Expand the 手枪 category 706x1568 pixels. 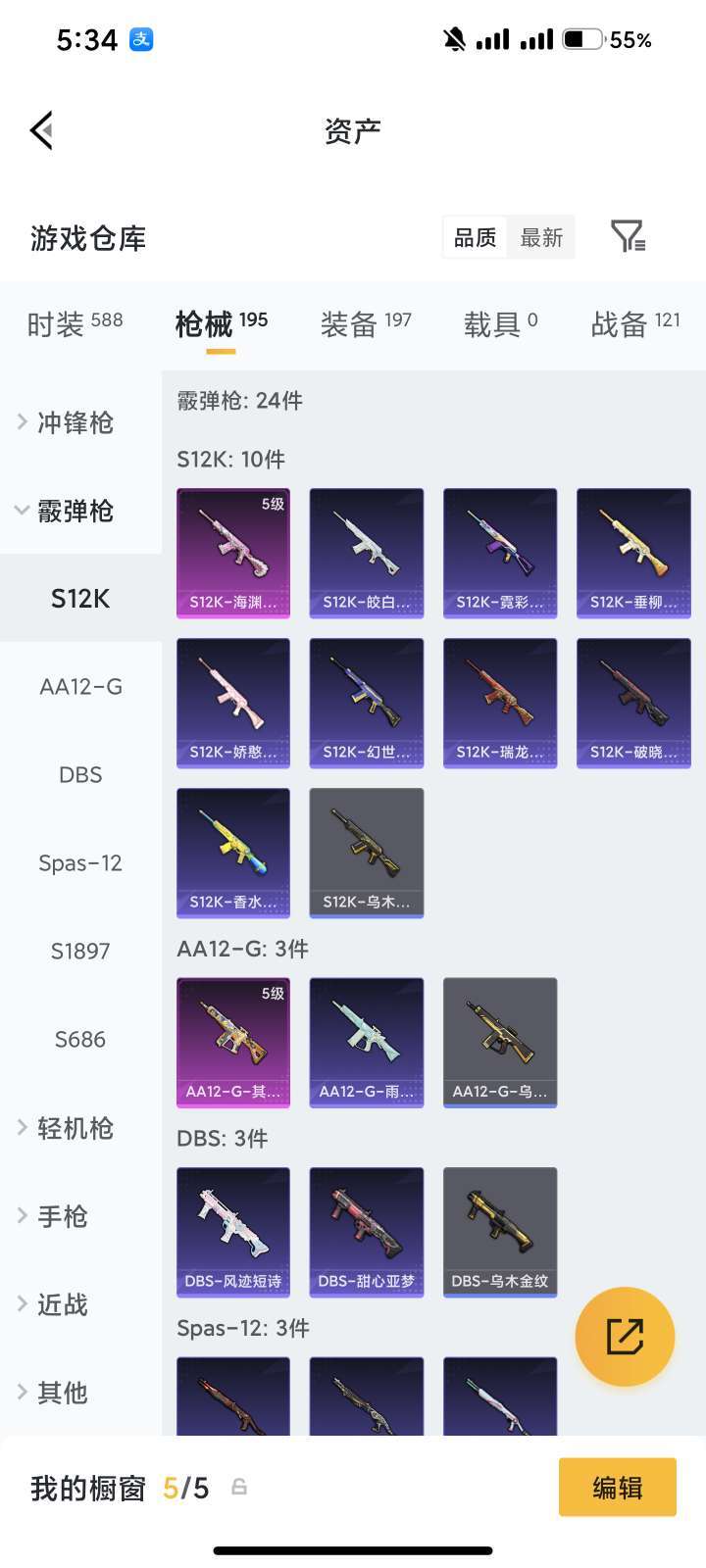[x=53, y=1216]
